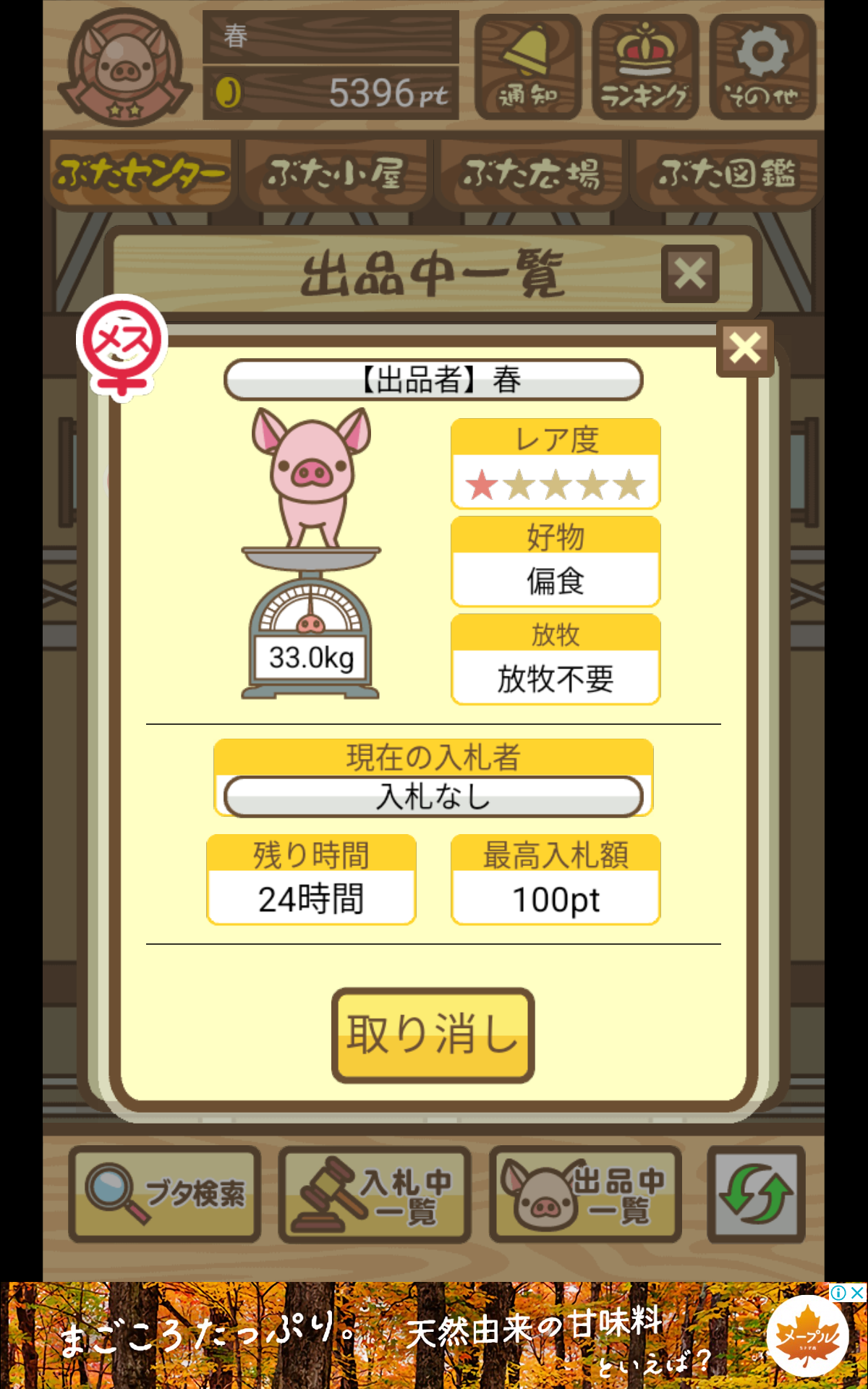
Task: Tap the 取り消し cancel listing button
Action: (433, 1035)
